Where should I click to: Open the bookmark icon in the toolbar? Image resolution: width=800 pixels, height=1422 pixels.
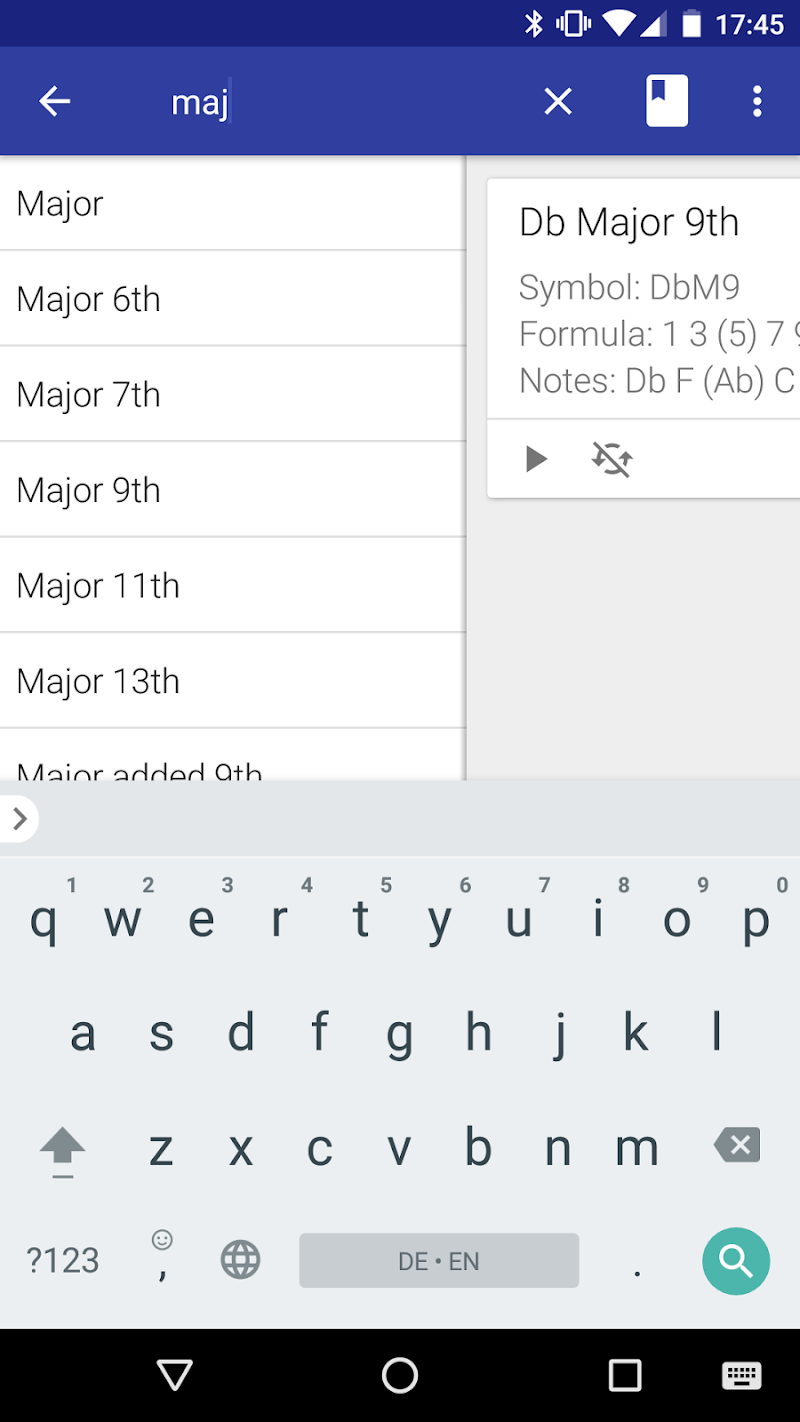(x=667, y=101)
